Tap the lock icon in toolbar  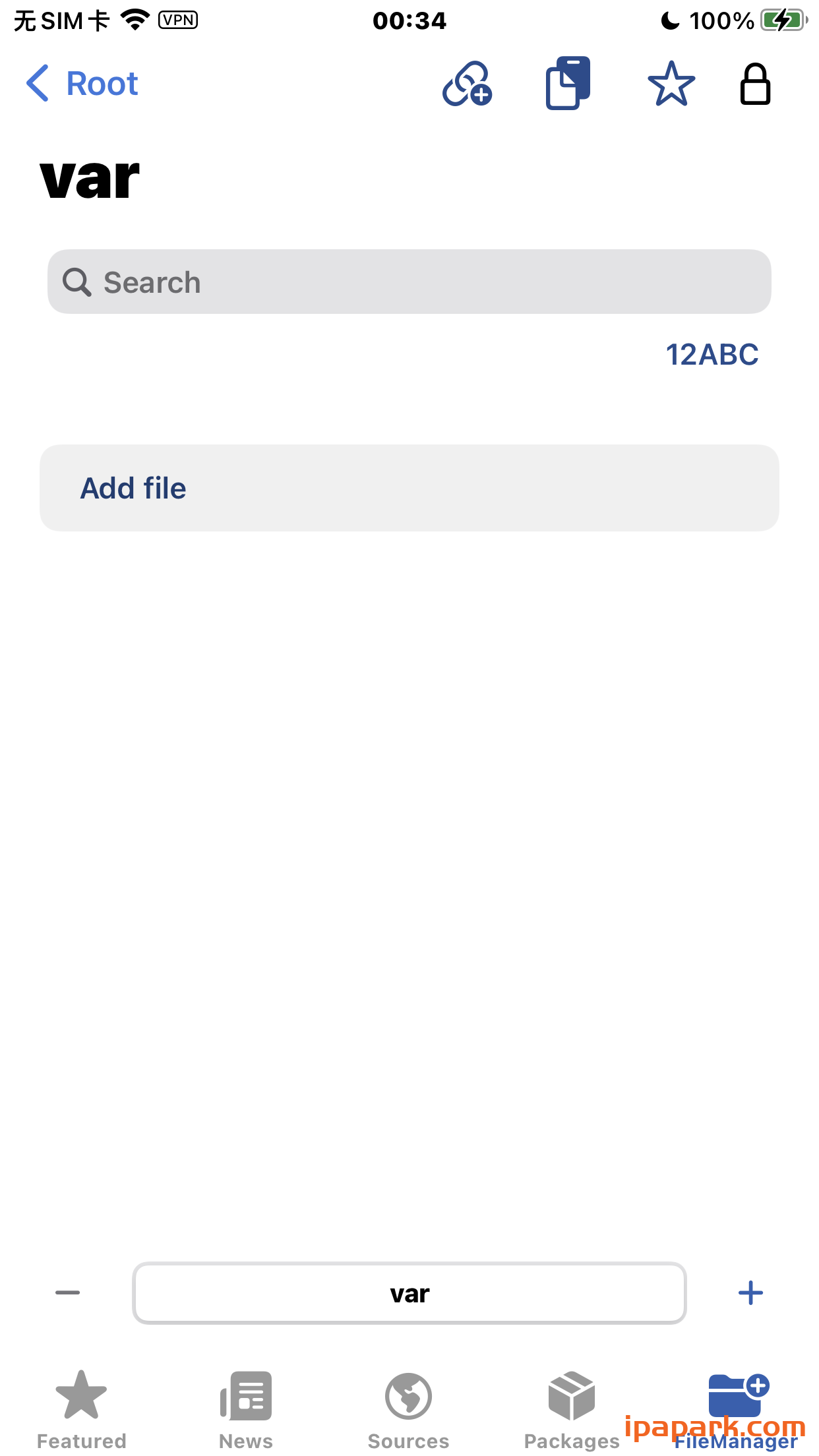click(x=755, y=84)
